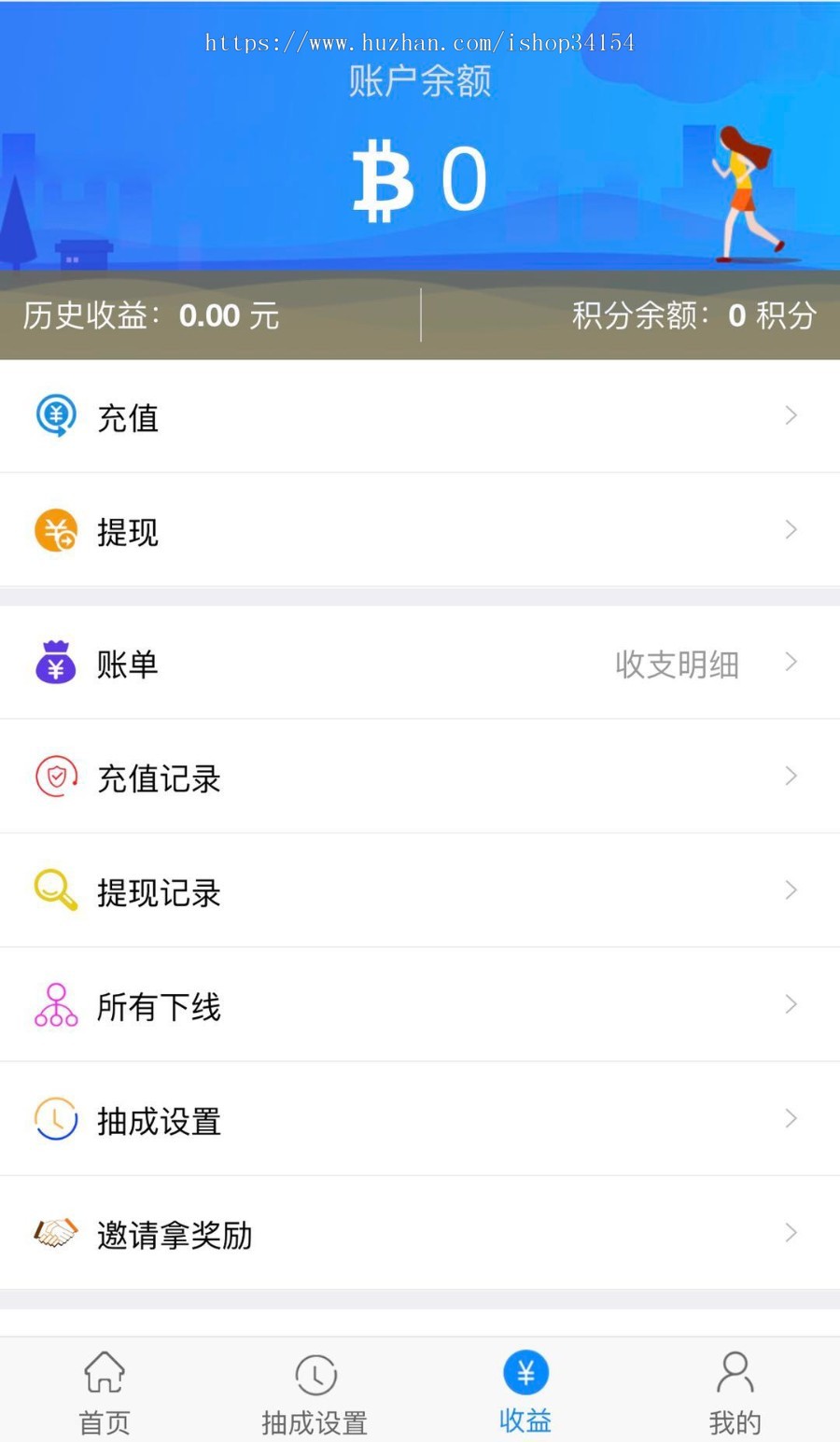Switch to the 我的 tab
The height and width of the screenshot is (1442, 840).
point(735,1391)
